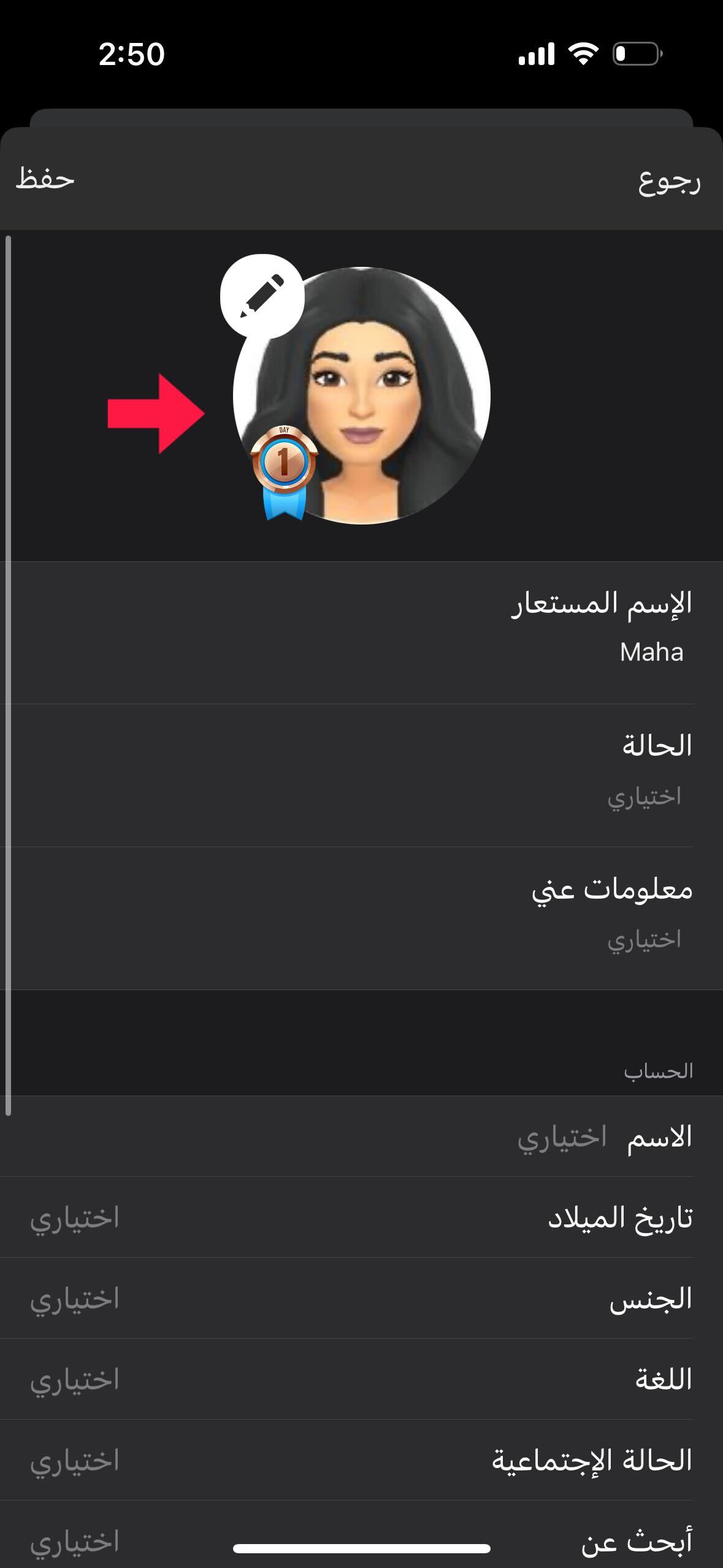This screenshot has width=723, height=1568.
Task: Set تاريخ الميلاد birth date
Action: click(x=361, y=1217)
